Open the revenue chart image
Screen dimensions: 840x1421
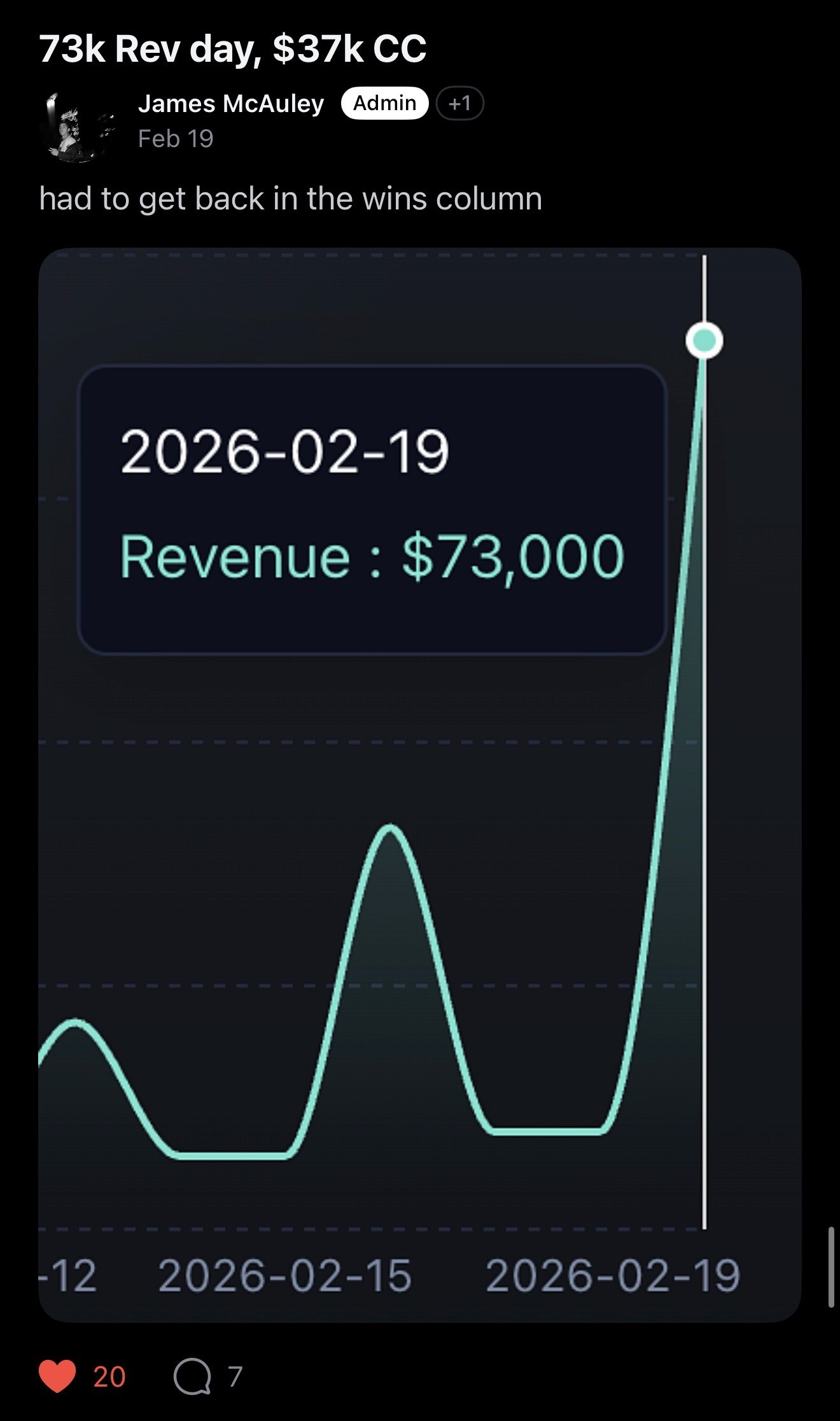coord(419,784)
